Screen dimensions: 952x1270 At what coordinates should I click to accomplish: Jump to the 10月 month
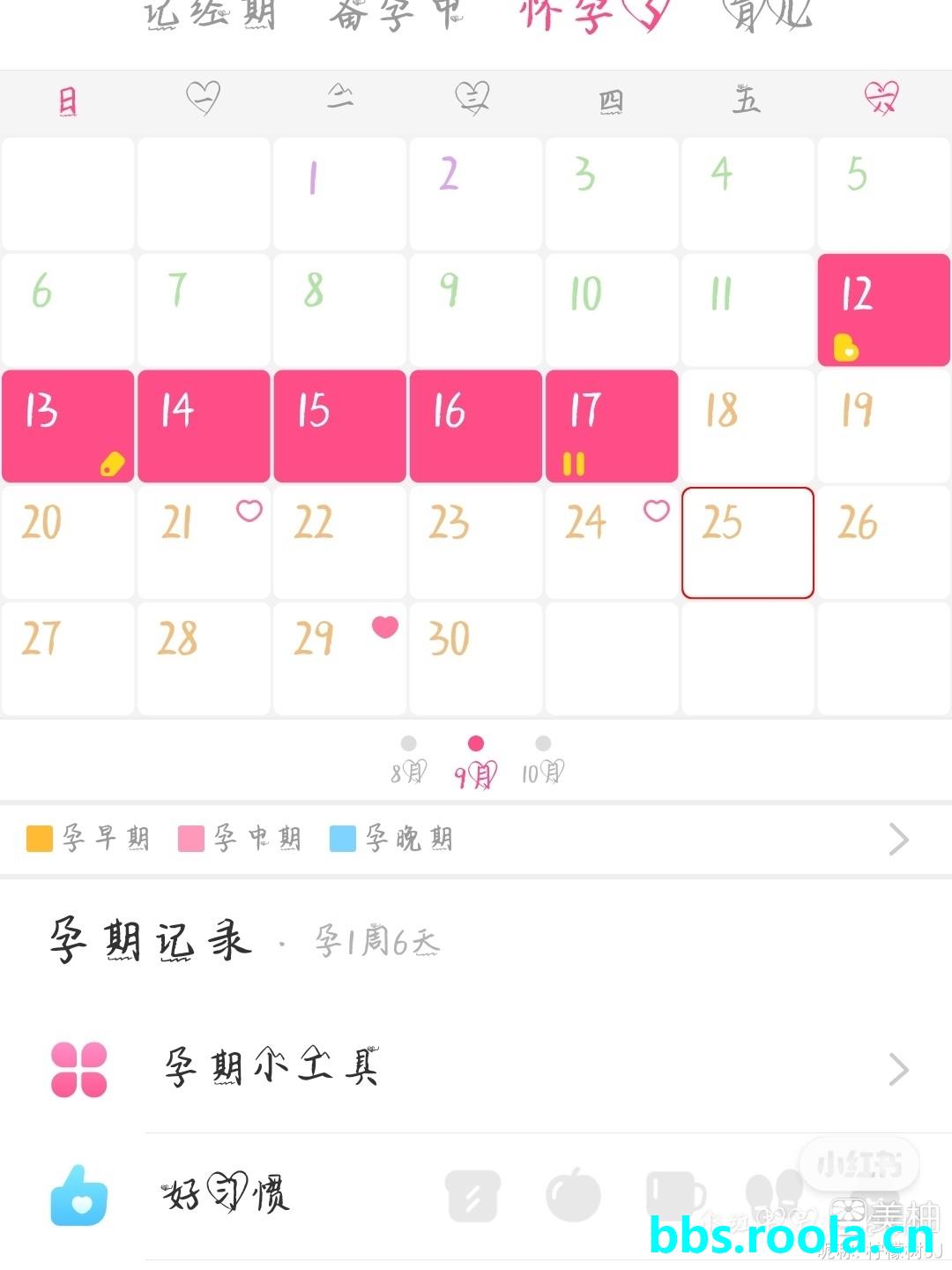[x=543, y=760]
